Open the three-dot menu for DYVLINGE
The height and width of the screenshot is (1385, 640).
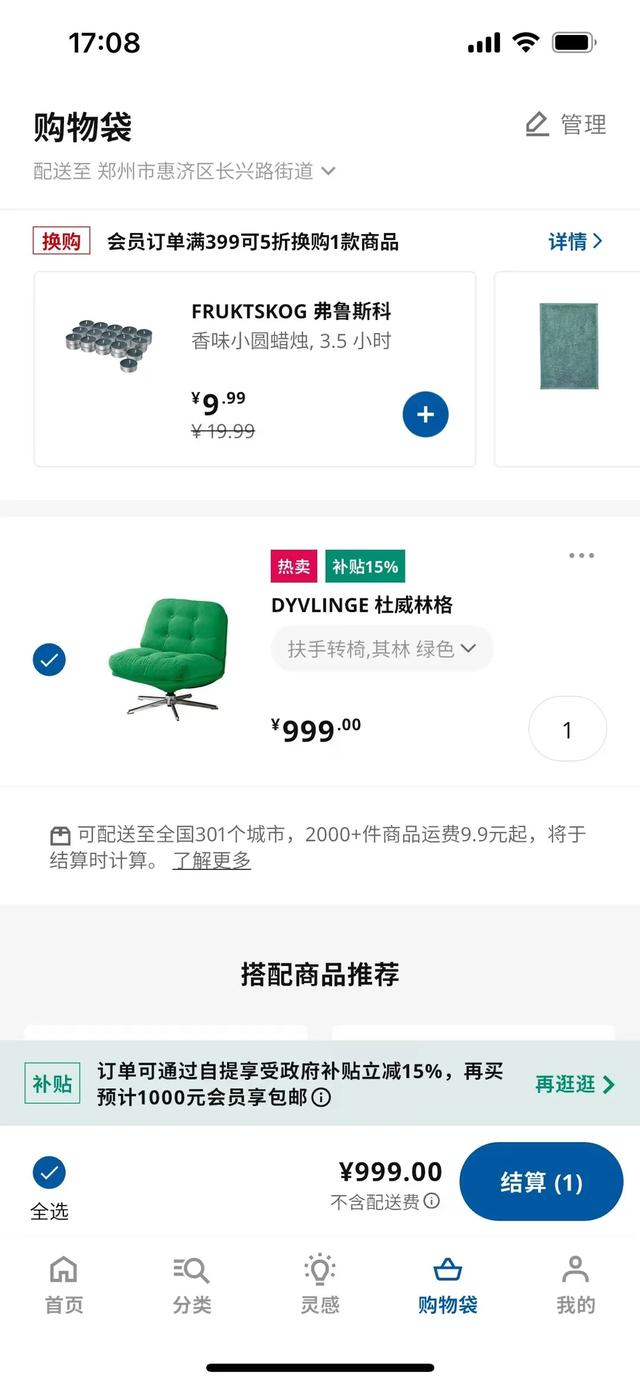[x=581, y=556]
